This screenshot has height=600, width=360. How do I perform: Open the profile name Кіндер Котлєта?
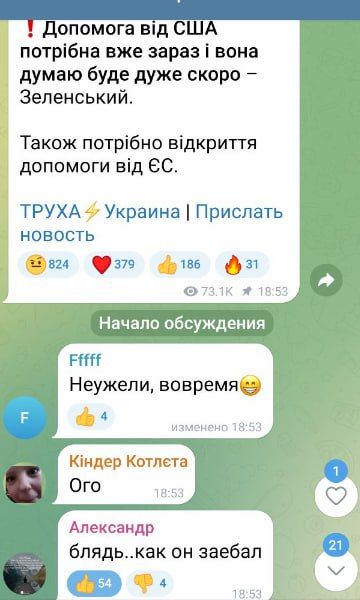pos(129,462)
